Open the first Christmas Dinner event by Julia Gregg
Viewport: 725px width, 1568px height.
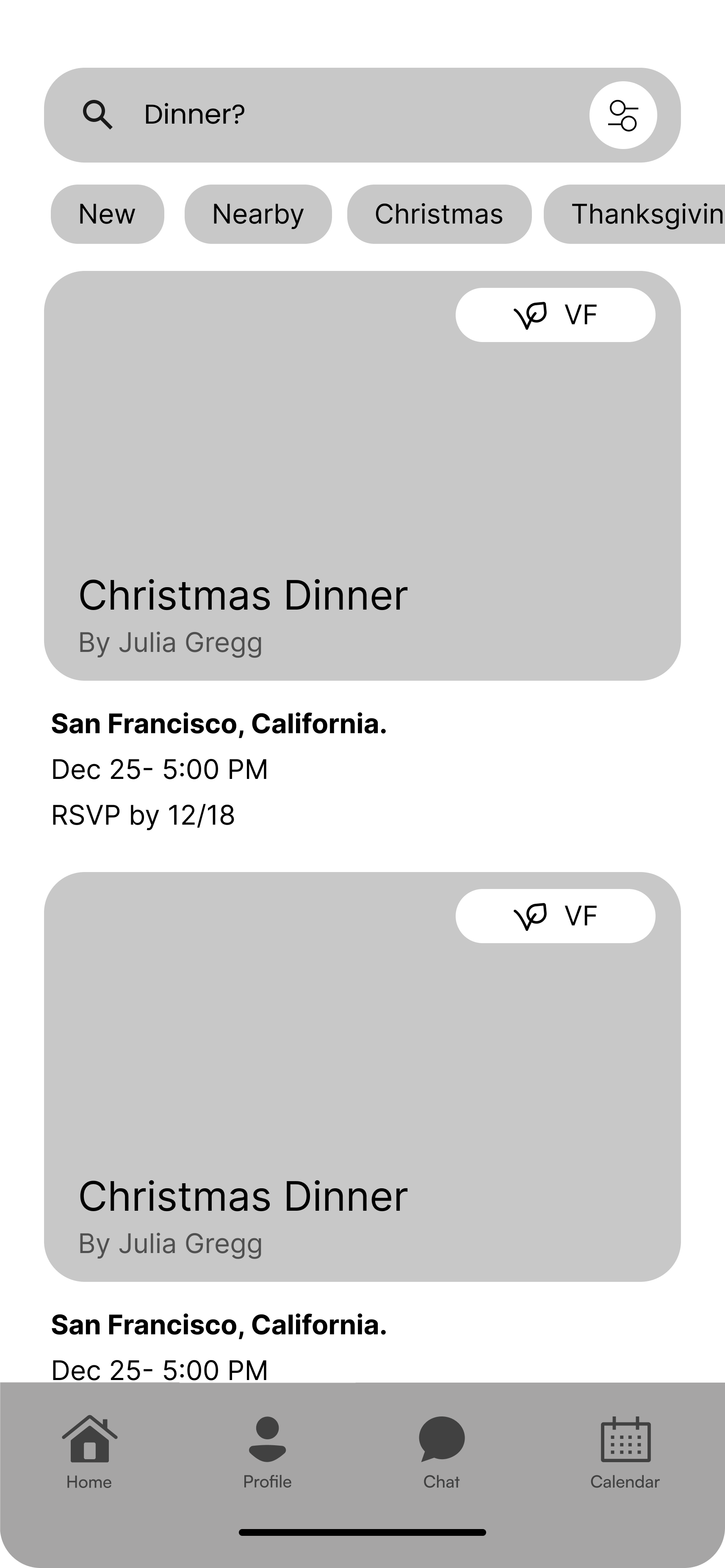[x=362, y=475]
